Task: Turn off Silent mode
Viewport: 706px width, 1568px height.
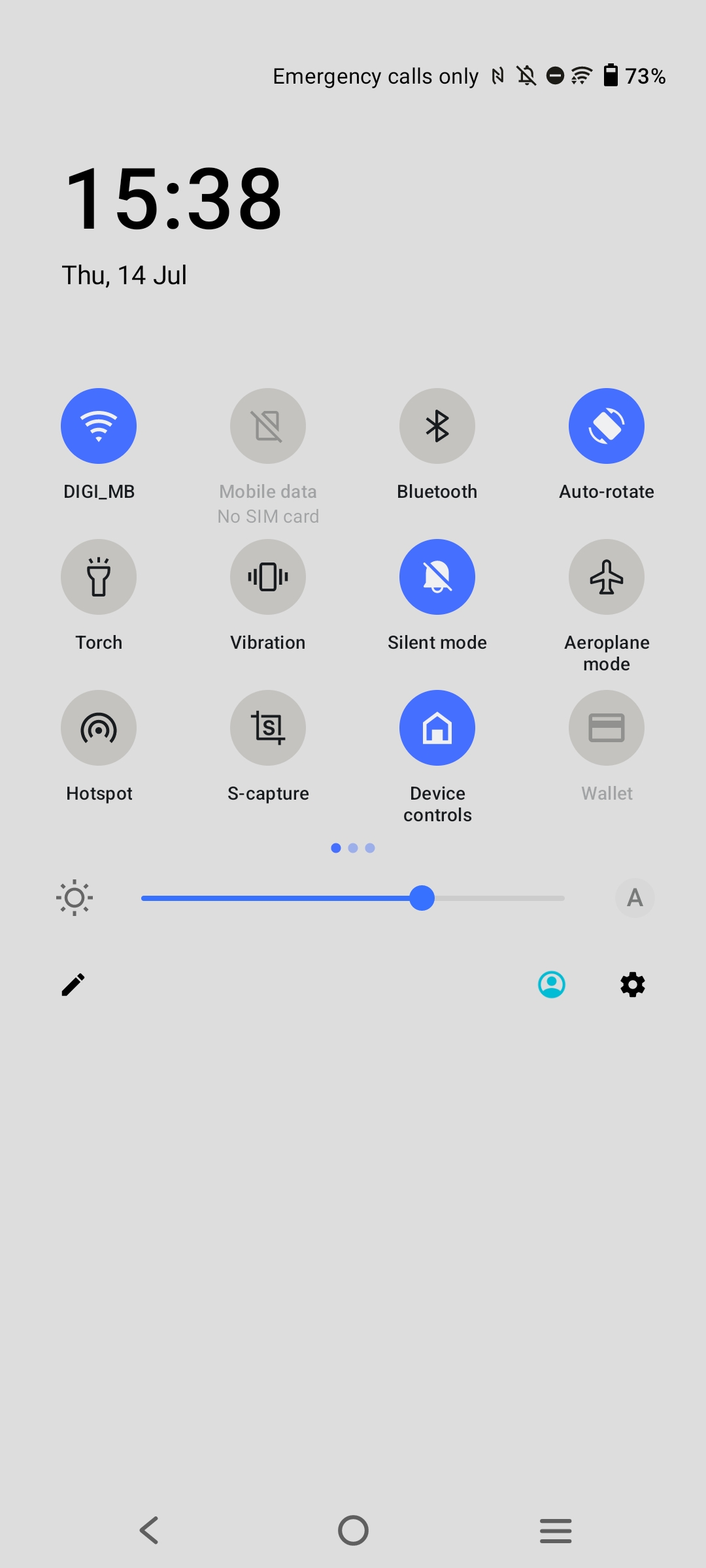Action: click(x=437, y=577)
